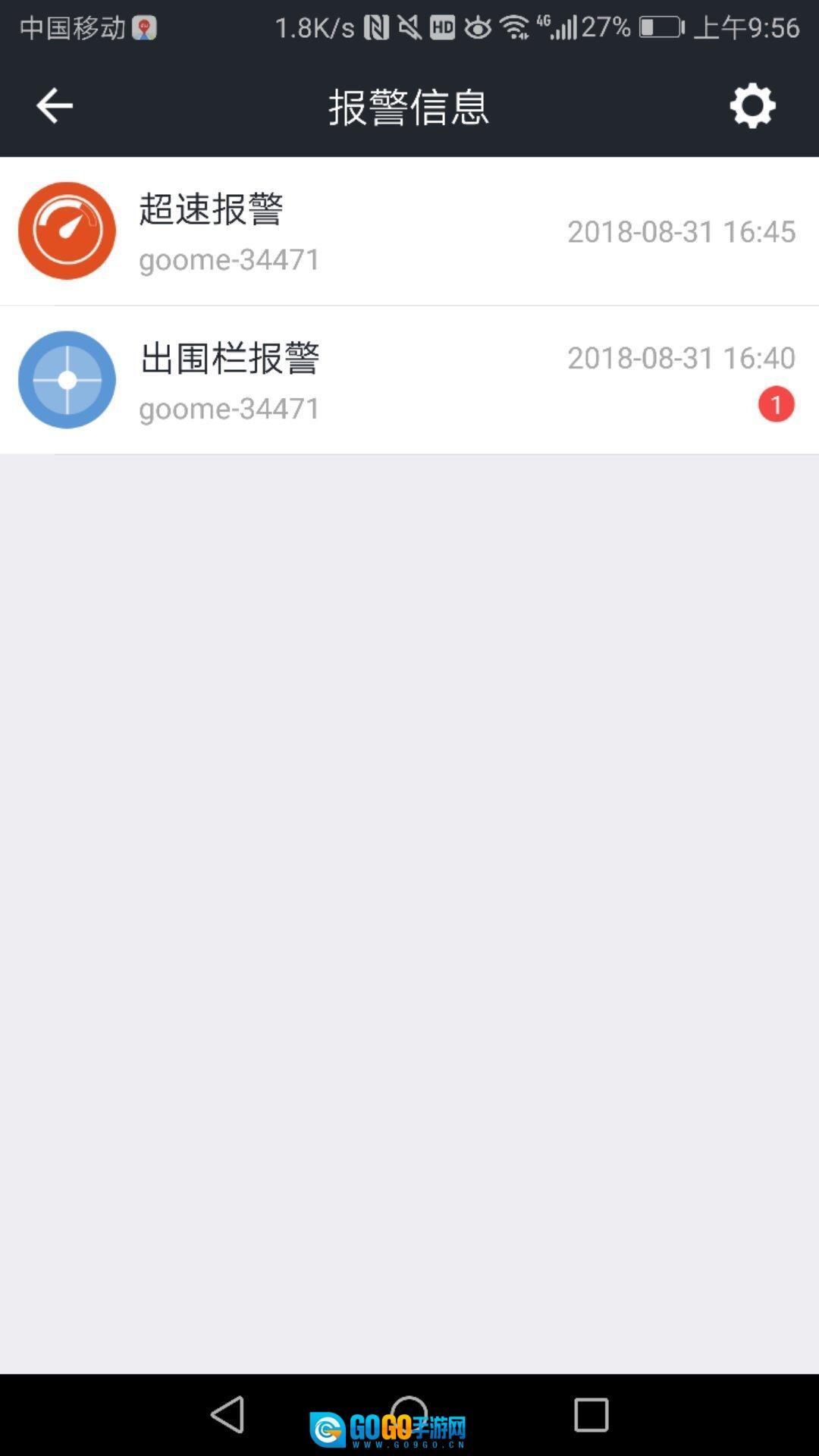Tap the system back button

[227, 1414]
